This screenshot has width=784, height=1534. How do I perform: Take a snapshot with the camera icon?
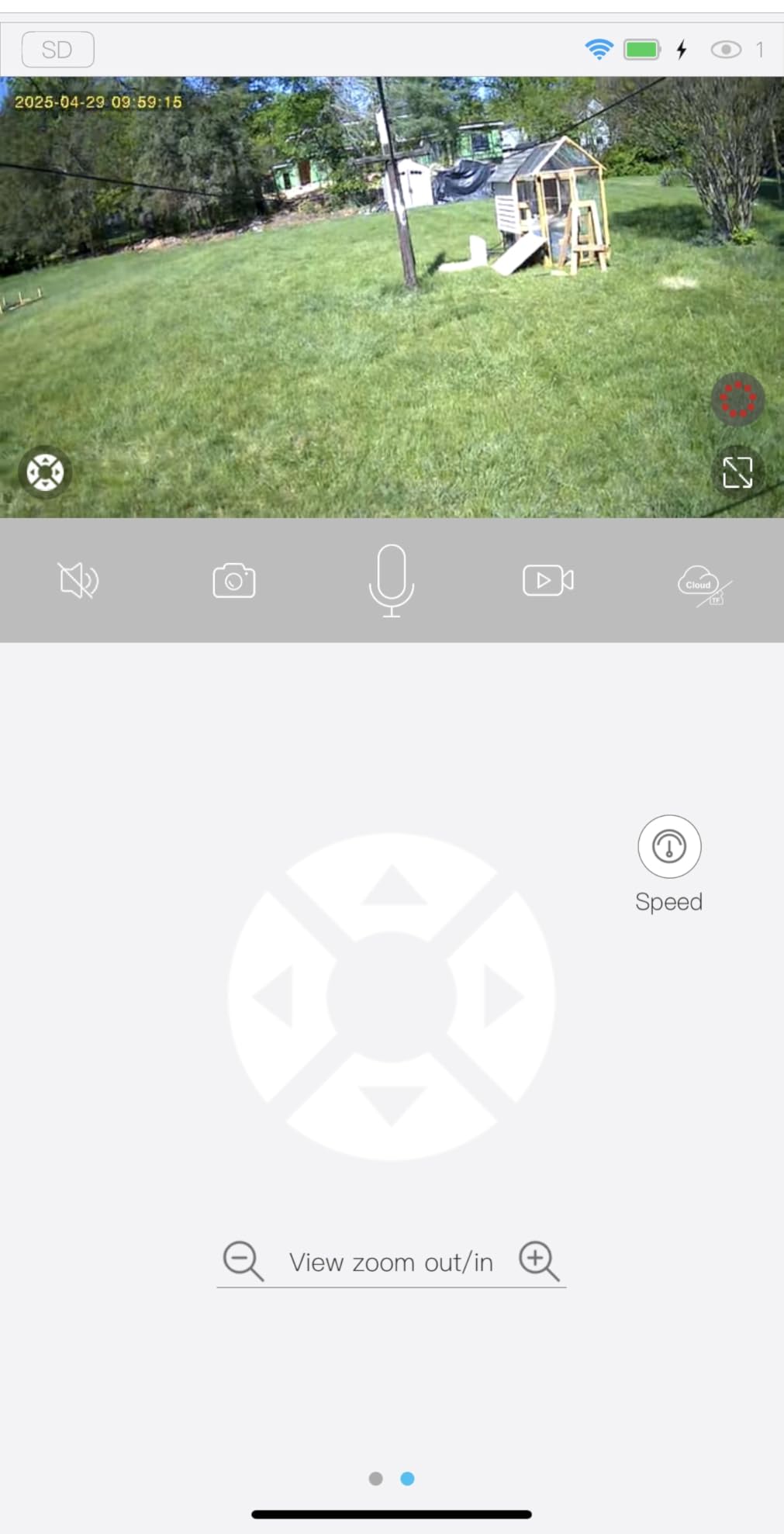234,580
